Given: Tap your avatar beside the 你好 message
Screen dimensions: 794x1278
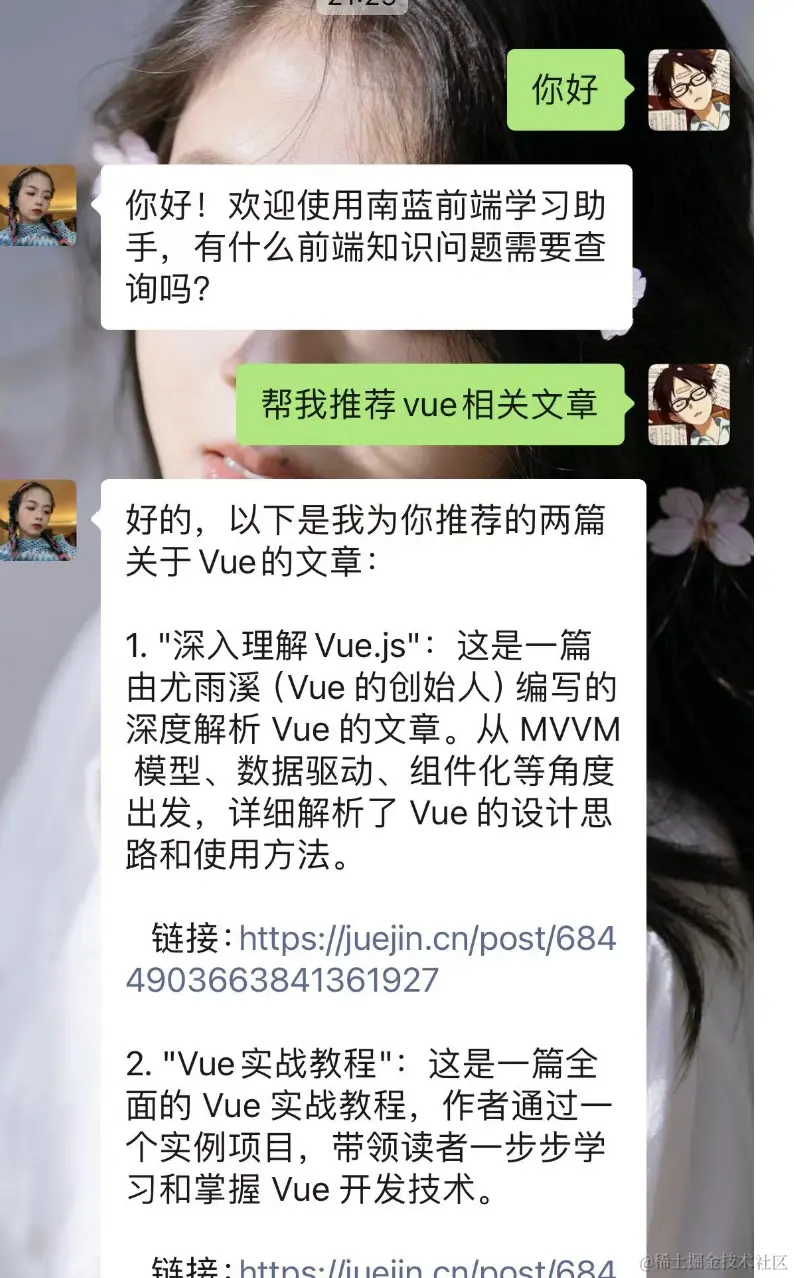Looking at the screenshot, I should coord(689,90).
